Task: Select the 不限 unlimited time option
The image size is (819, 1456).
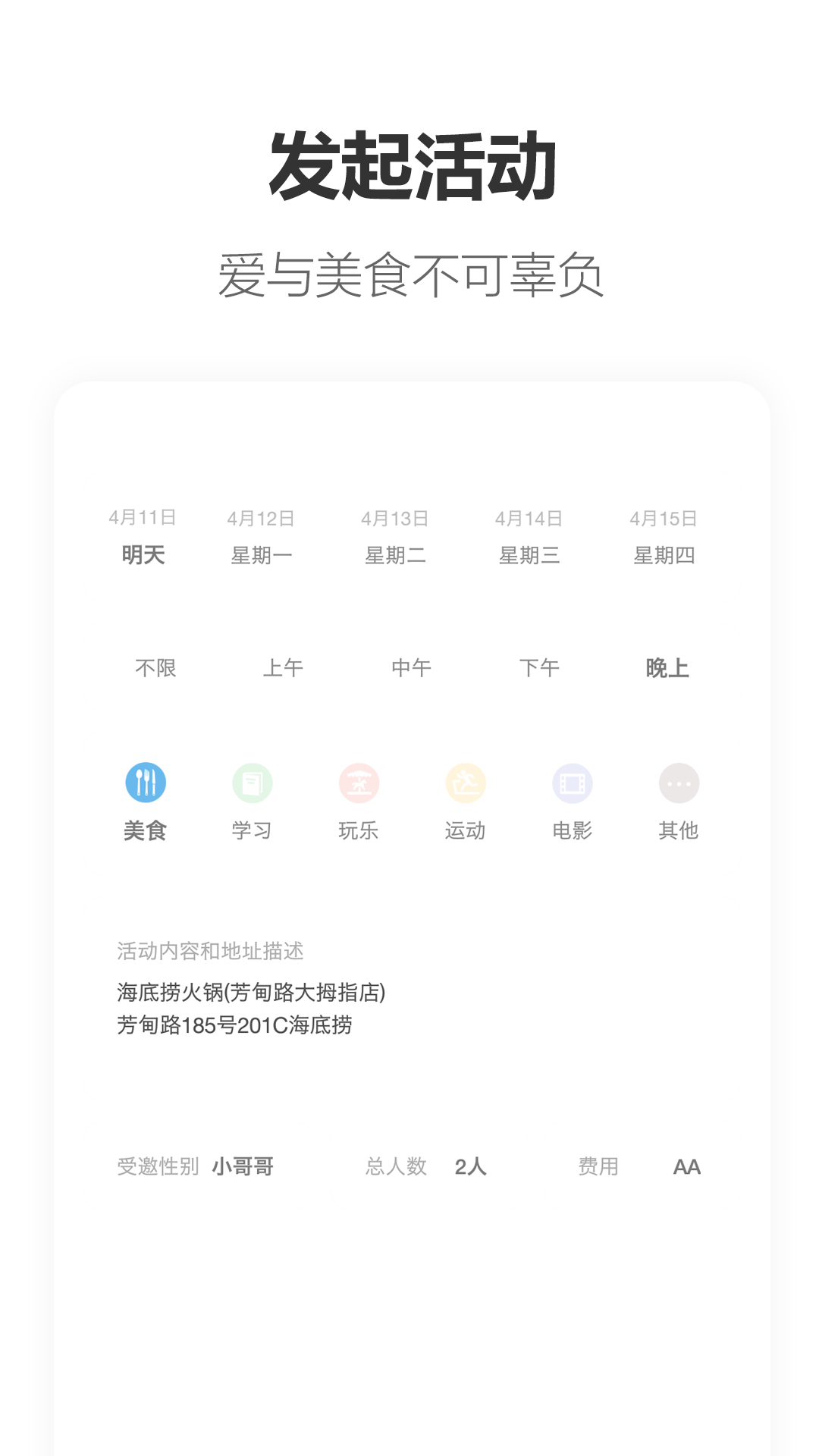Action: tap(155, 668)
